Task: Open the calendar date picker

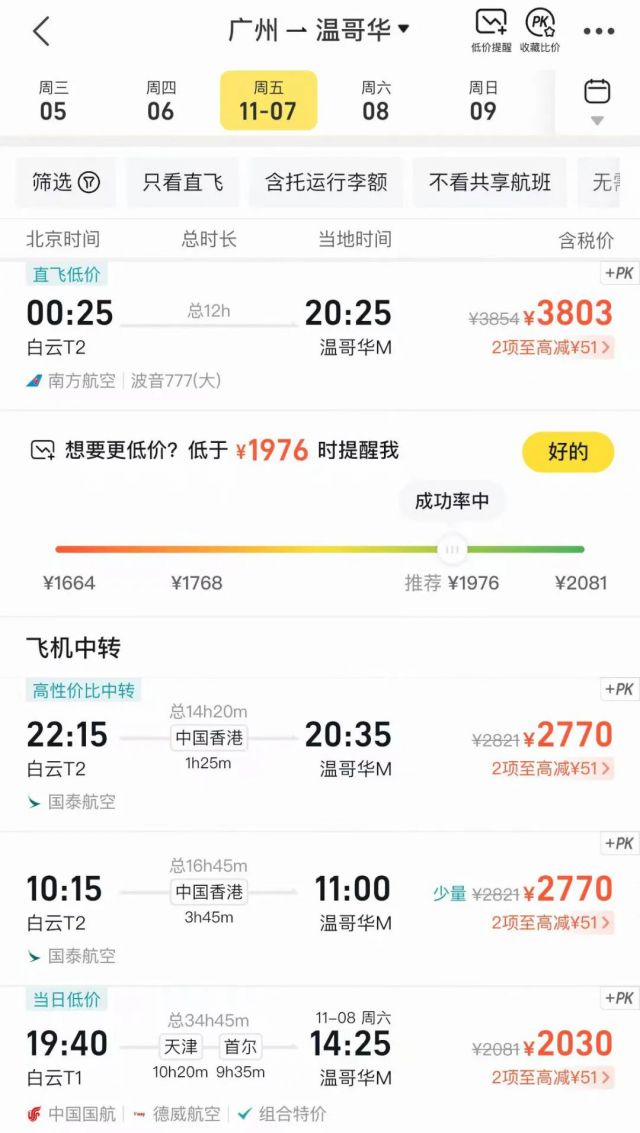Action: click(597, 100)
